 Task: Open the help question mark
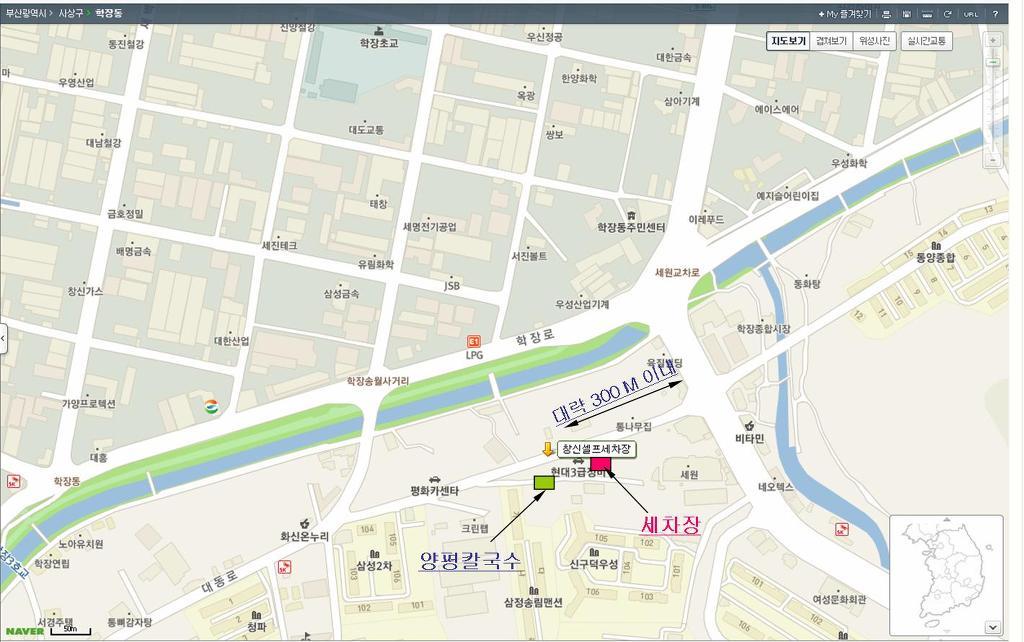pyautogui.click(x=995, y=14)
